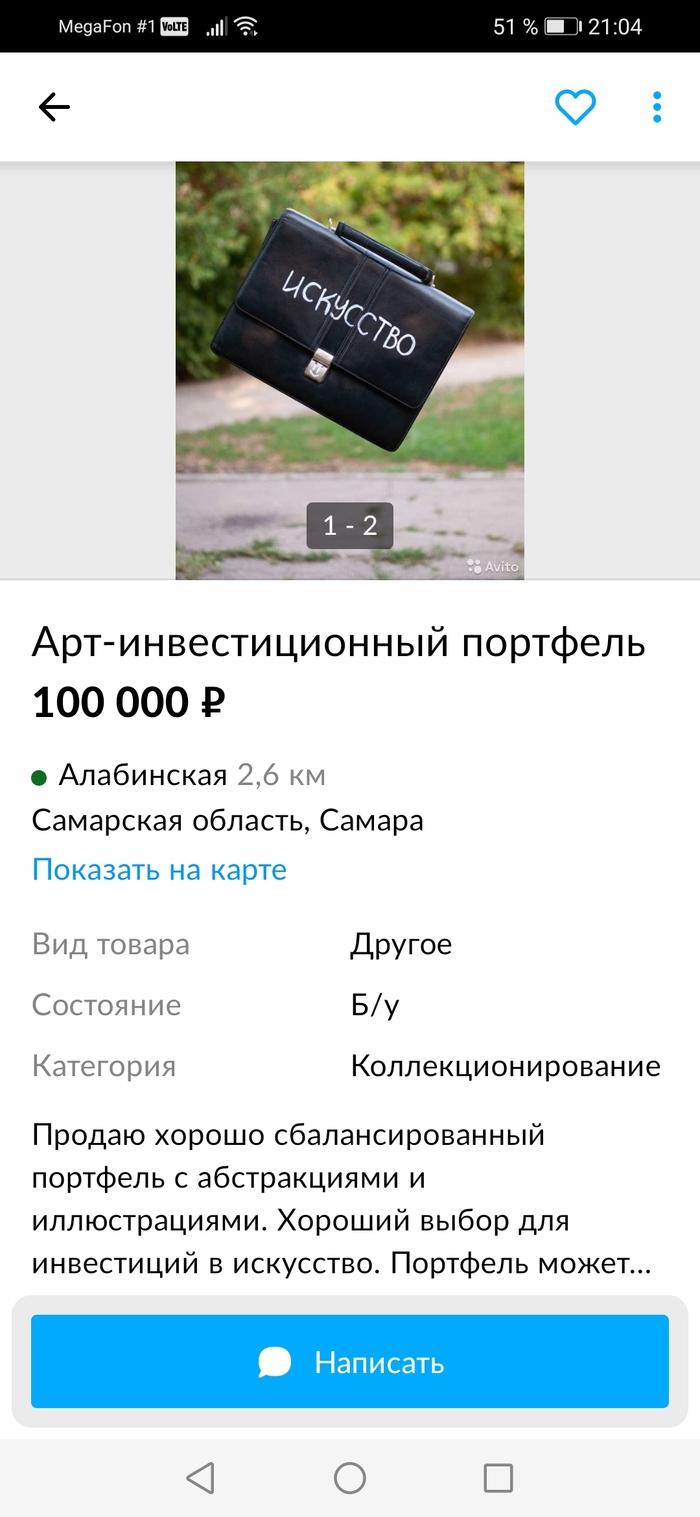Message the seller with "Написать"

(350, 1362)
